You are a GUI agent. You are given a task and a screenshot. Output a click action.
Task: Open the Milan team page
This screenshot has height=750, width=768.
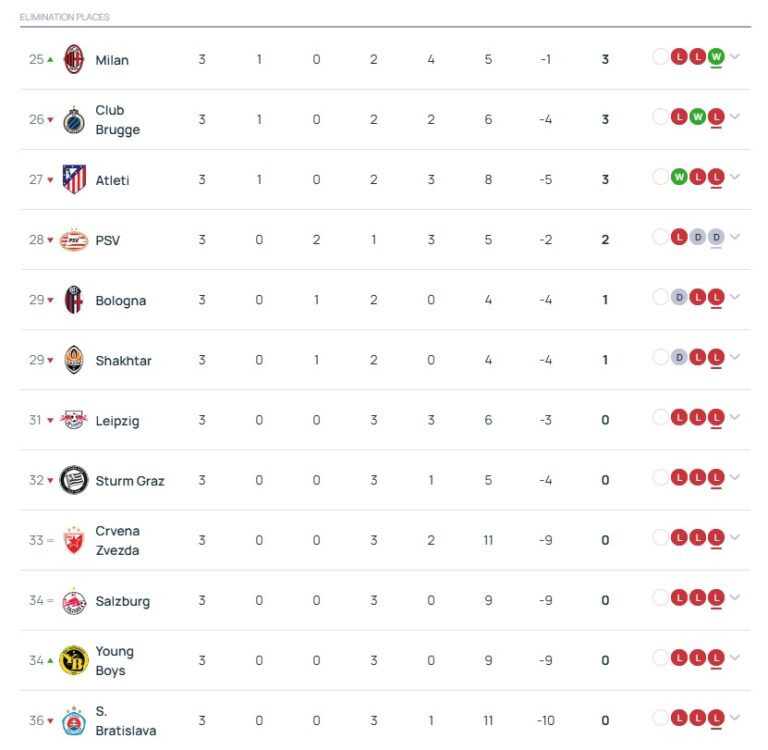coord(111,60)
